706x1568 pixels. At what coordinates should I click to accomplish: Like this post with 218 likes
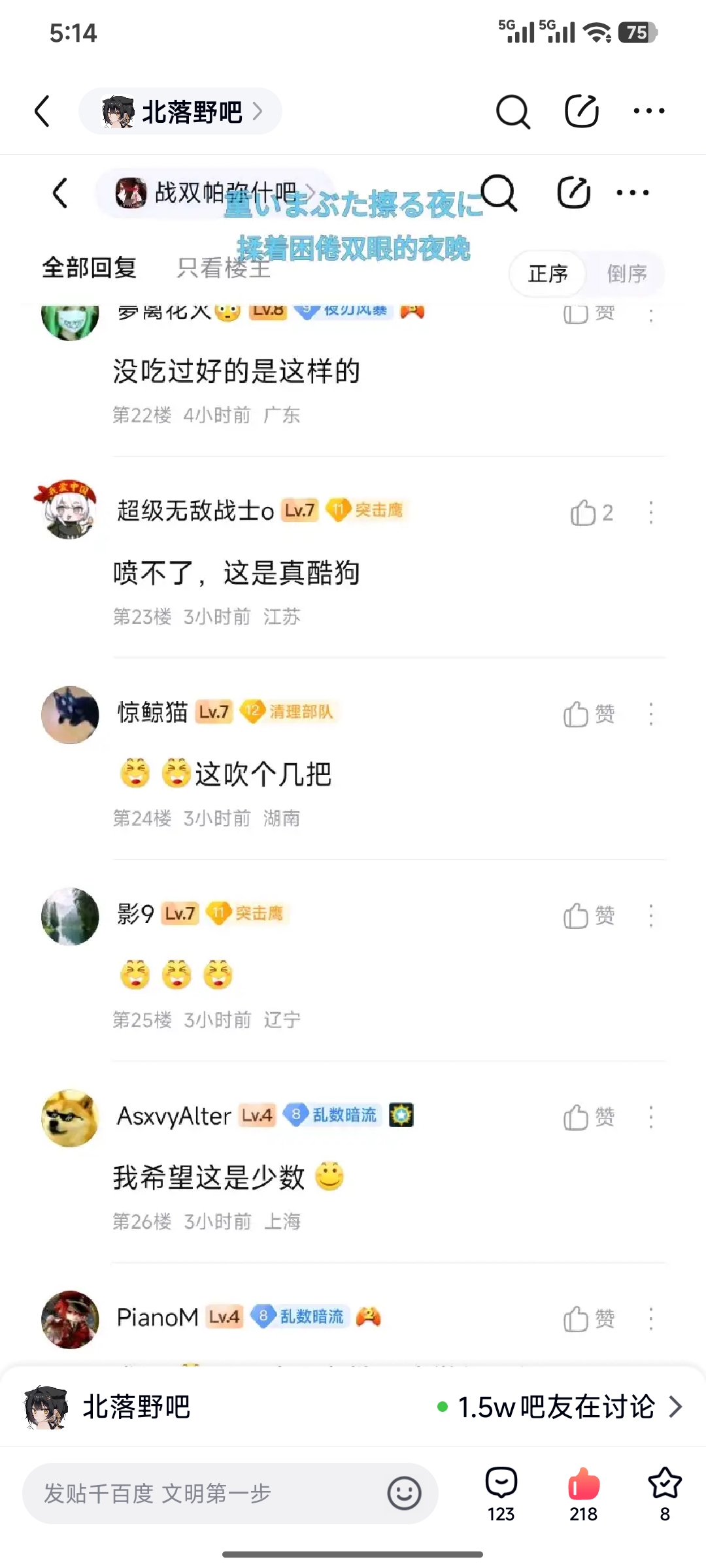tap(583, 1494)
